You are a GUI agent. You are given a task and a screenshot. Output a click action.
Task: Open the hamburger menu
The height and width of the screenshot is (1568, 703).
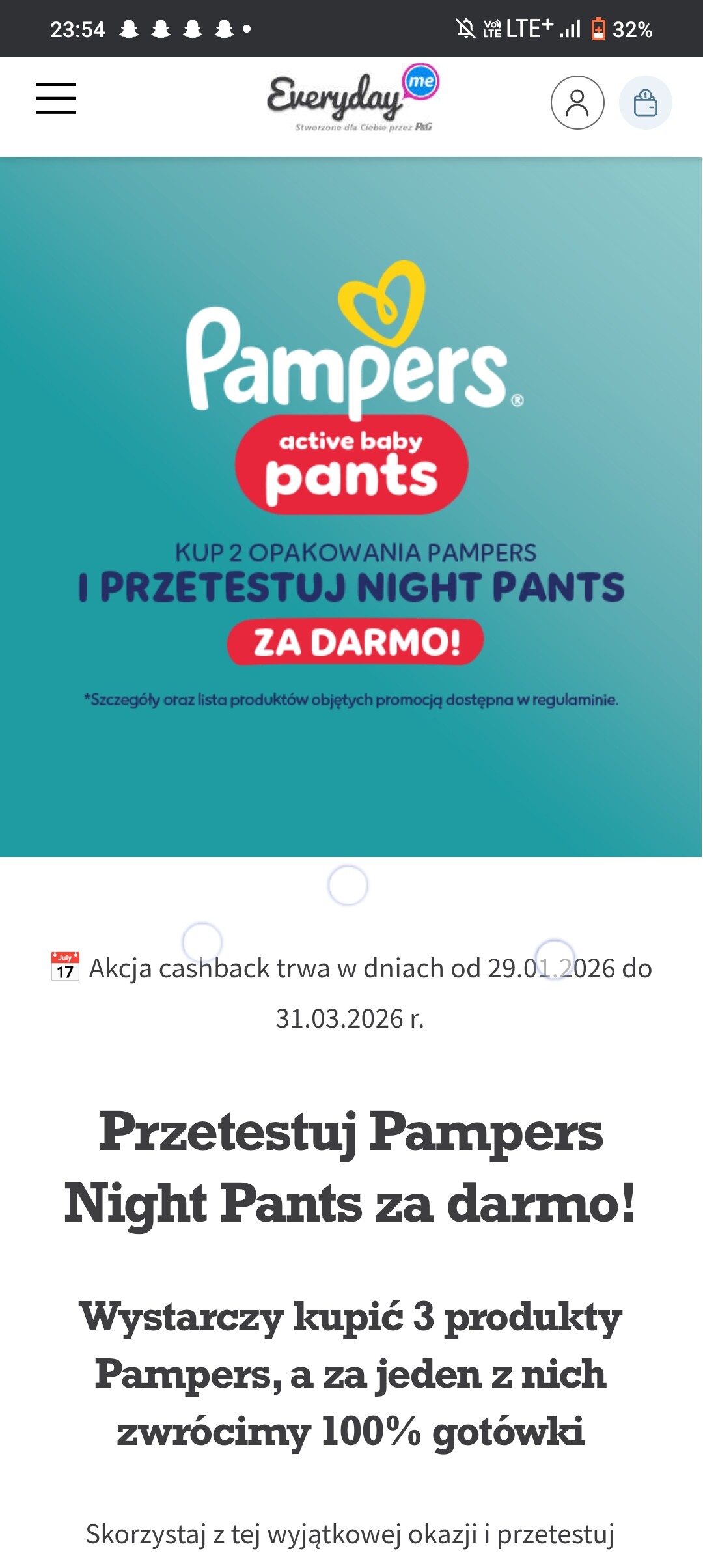point(56,98)
